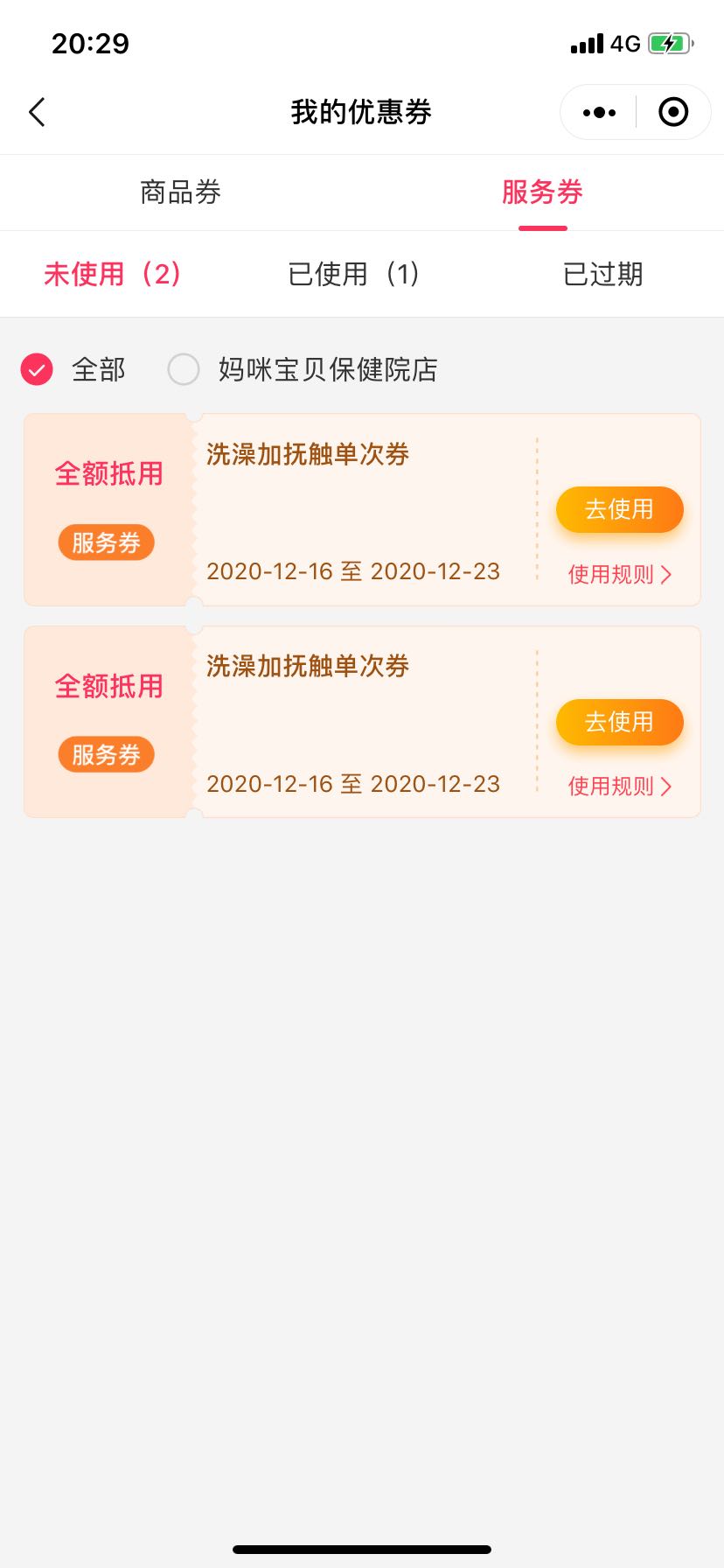This screenshot has height=1568, width=724.
Task: Select the 服务券 tab
Action: click(542, 192)
